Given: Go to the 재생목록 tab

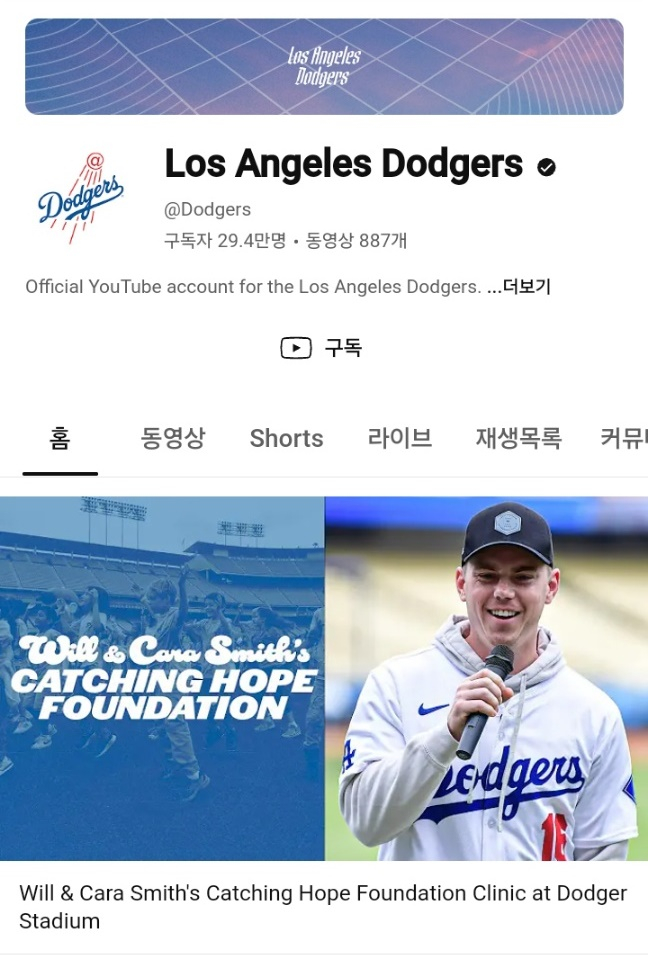Looking at the screenshot, I should (518, 438).
